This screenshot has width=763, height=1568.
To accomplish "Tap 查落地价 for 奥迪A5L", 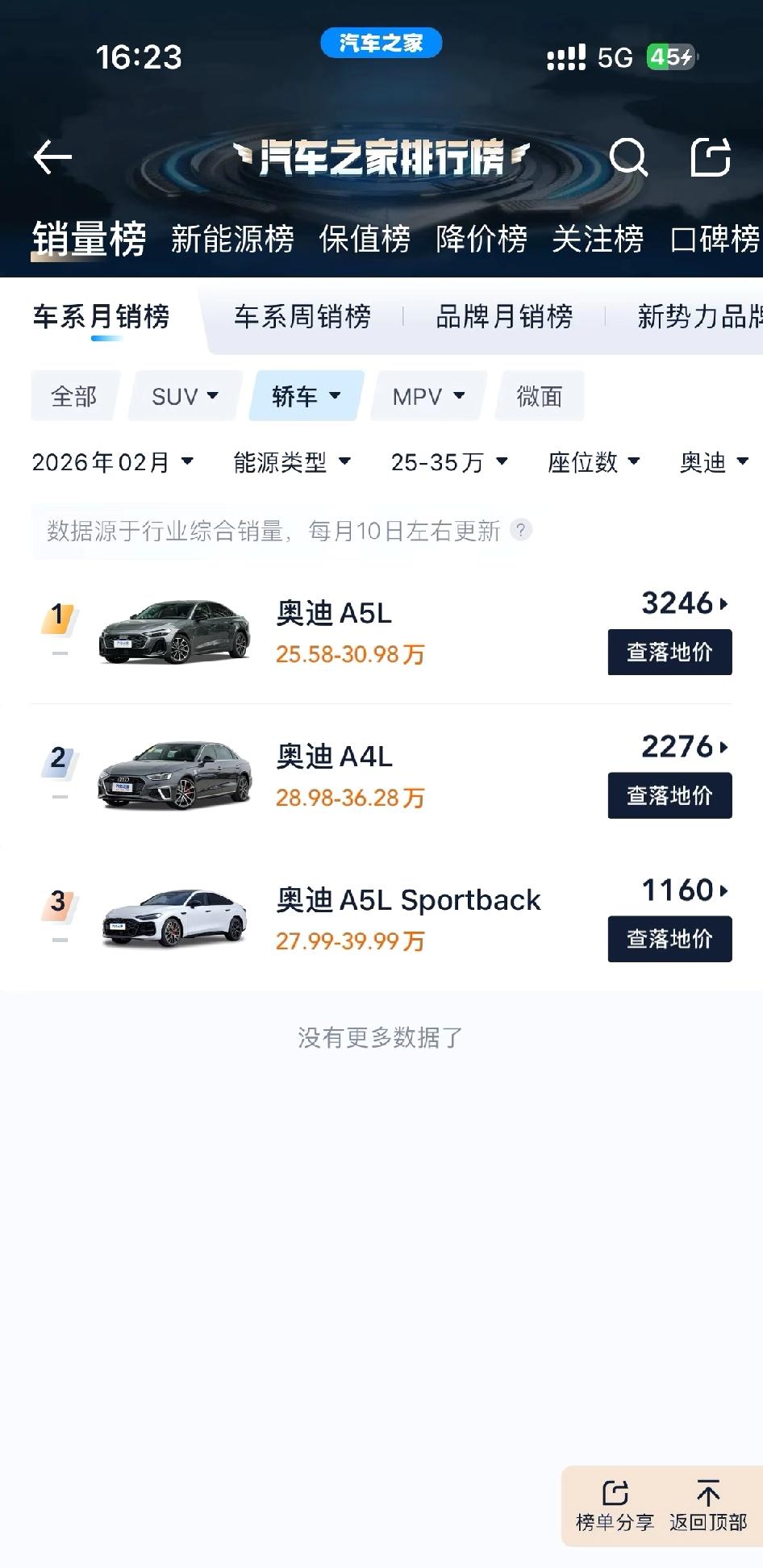I will click(669, 652).
